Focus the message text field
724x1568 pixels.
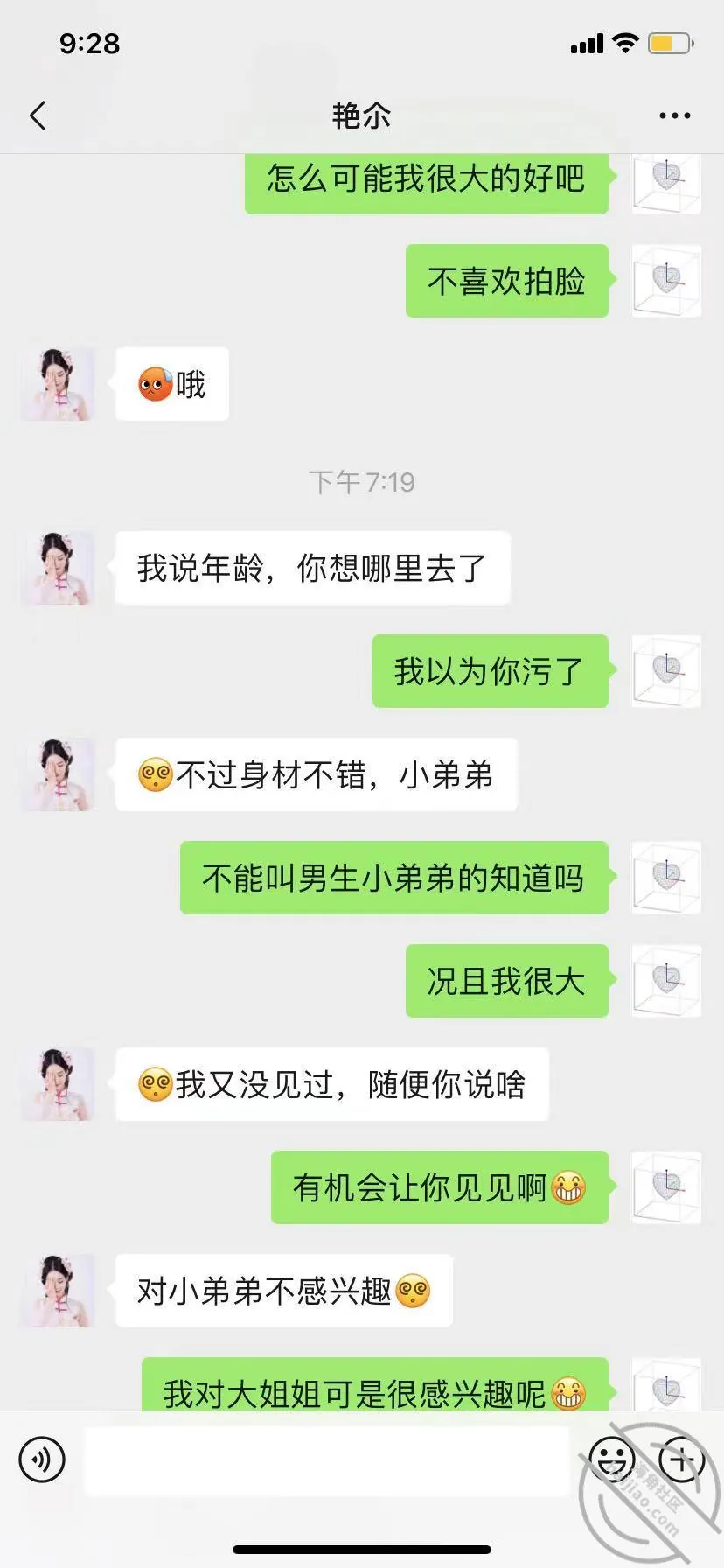[x=326, y=1460]
